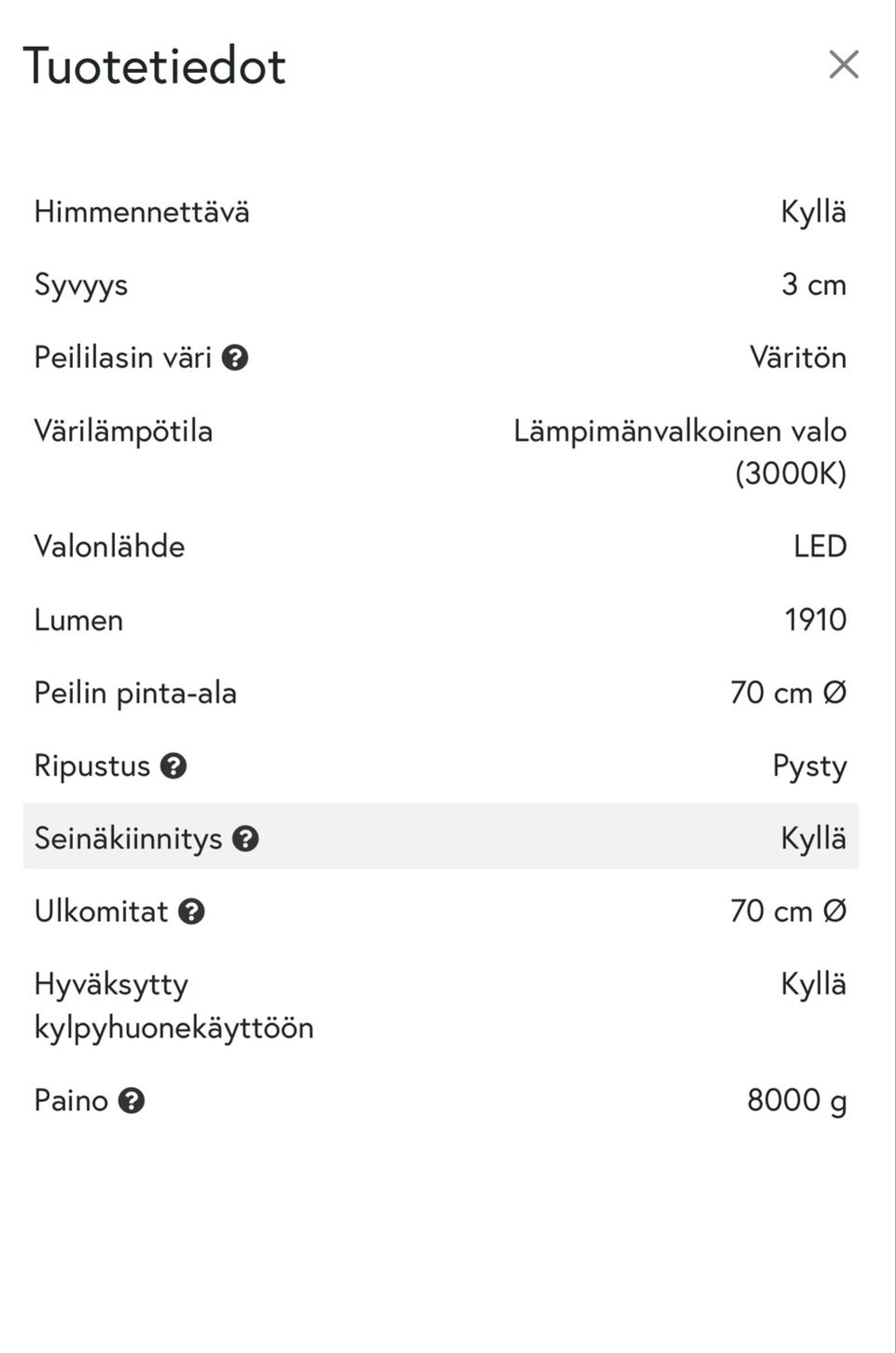Select the Värilämpötila specification label
Image resolution: width=896 pixels, height=1353 pixels.
click(122, 431)
